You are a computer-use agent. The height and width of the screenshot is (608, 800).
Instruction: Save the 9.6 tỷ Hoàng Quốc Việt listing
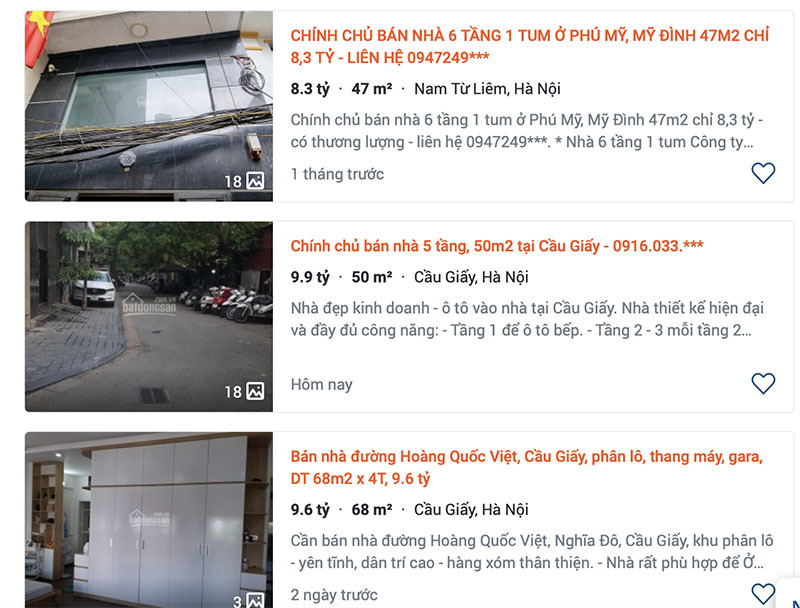pyautogui.click(x=763, y=593)
